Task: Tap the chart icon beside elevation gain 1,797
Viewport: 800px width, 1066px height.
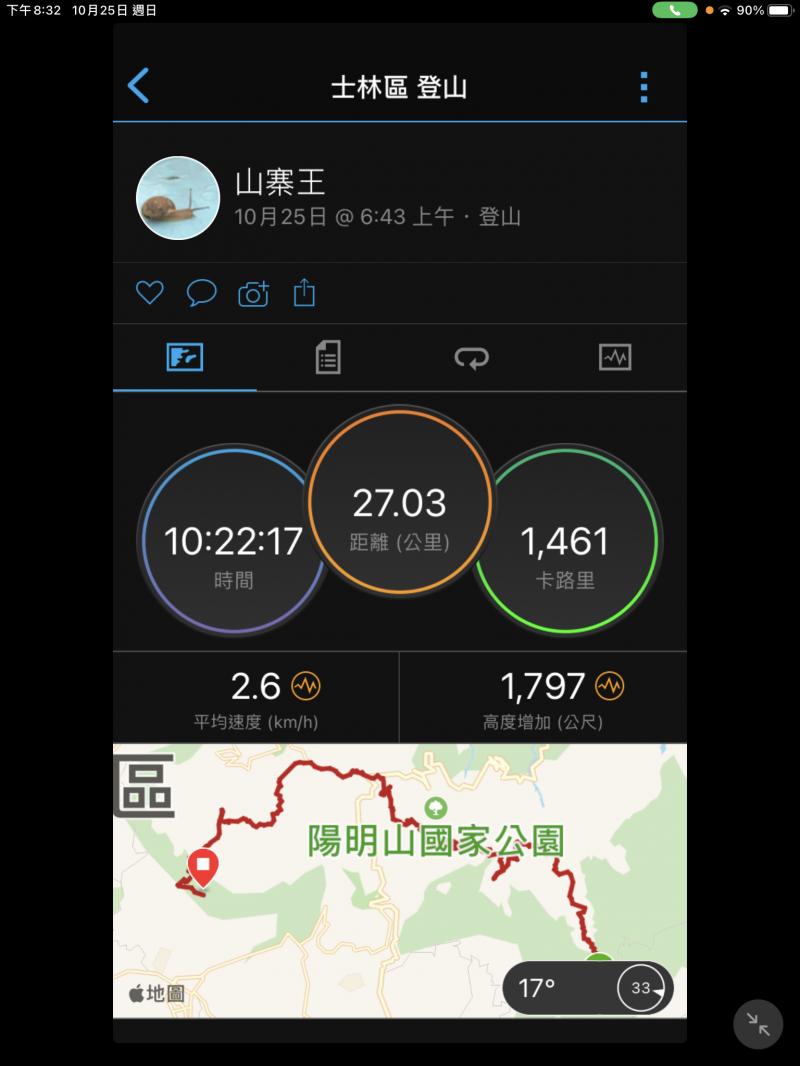Action: click(609, 686)
